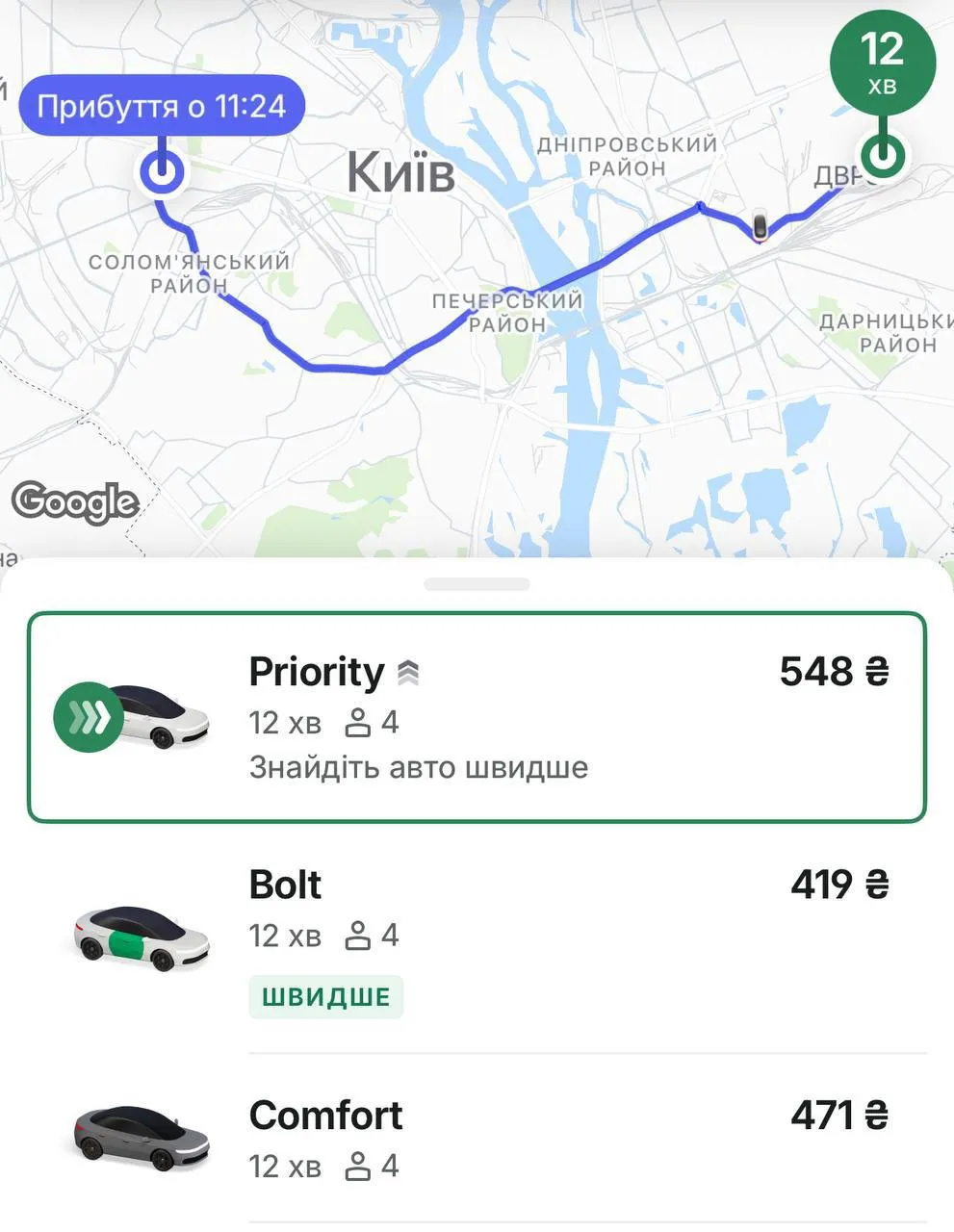954x1232 pixels.
Task: Tap the destination bubble Прибуття о 11:24
Action: [x=162, y=105]
